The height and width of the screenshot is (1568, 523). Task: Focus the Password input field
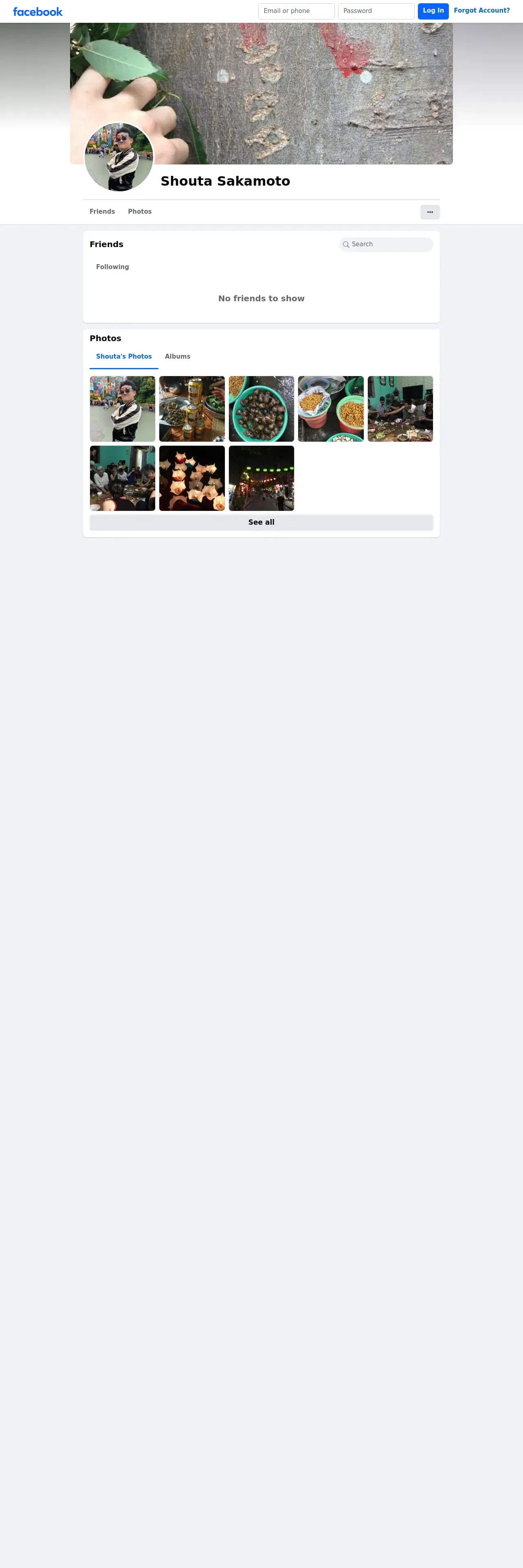(x=376, y=11)
